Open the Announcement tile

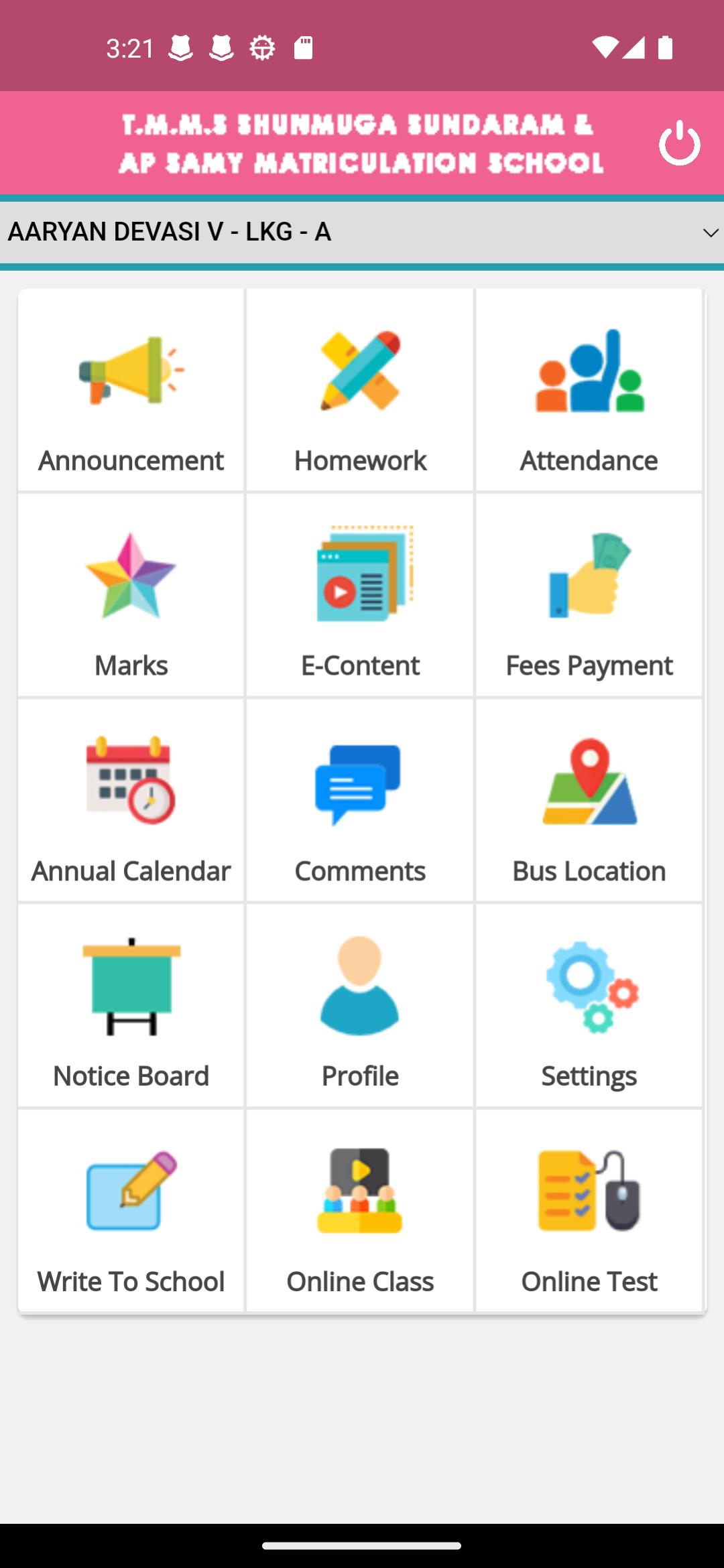tap(131, 390)
